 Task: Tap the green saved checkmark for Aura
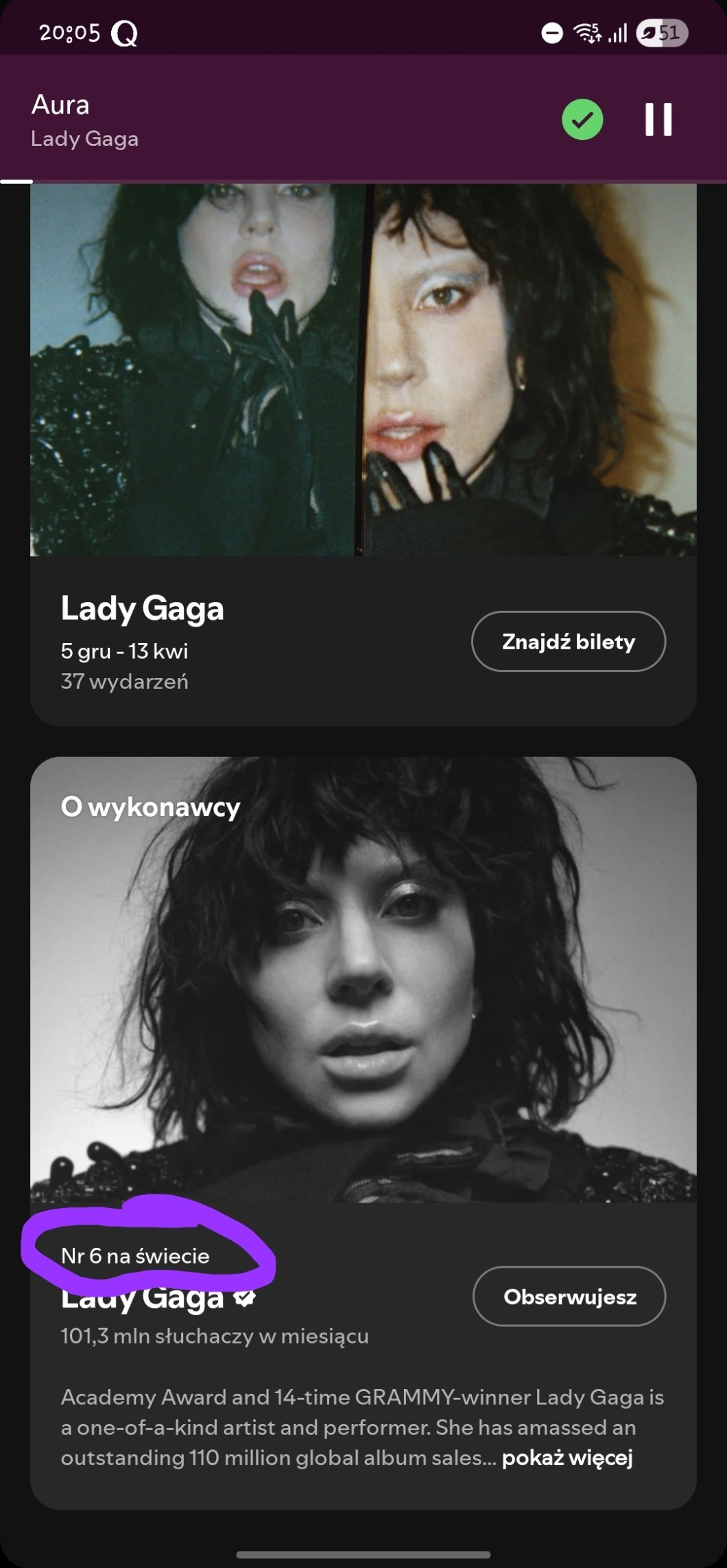582,120
